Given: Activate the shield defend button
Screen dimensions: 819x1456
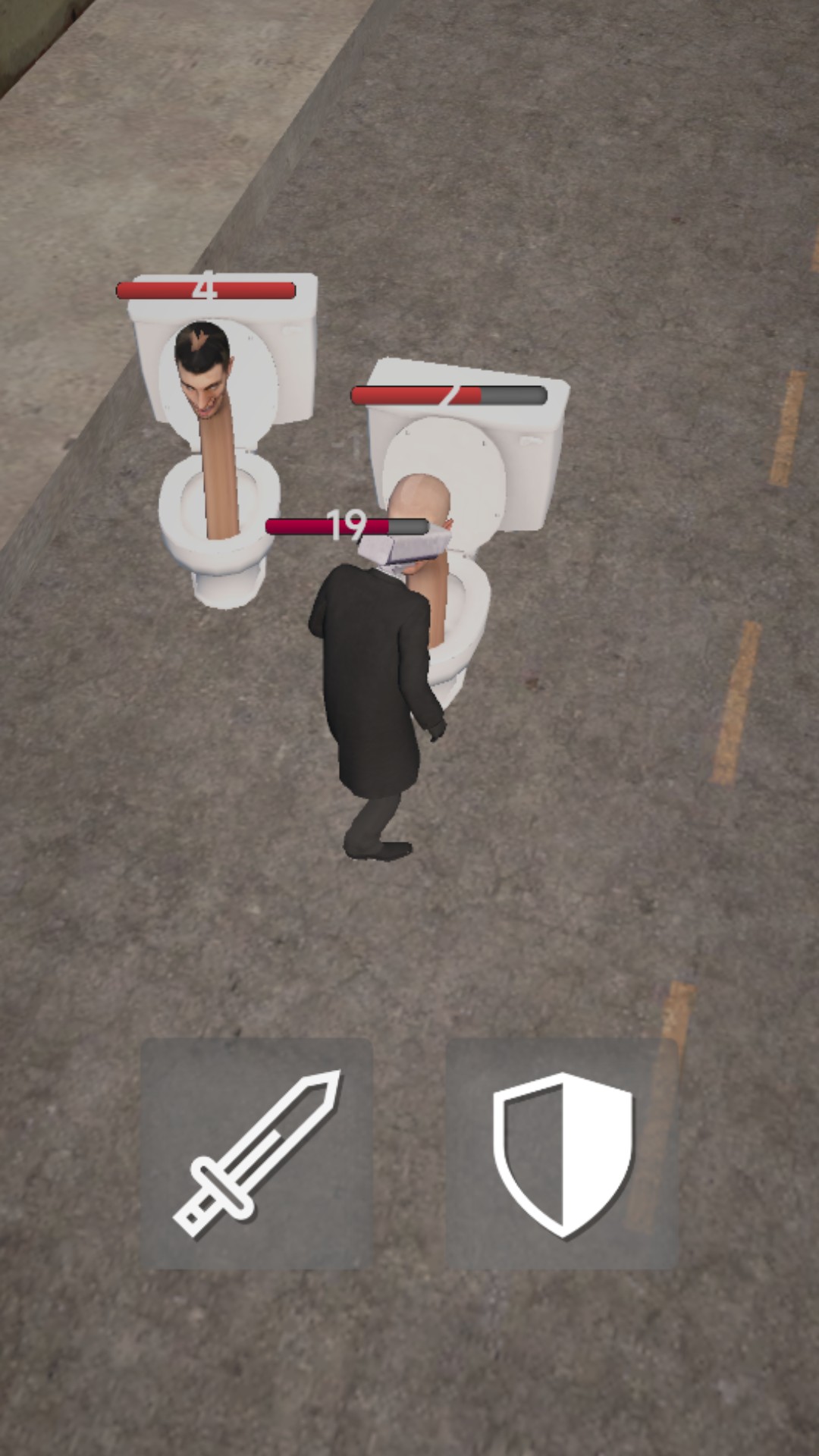Looking at the screenshot, I should 562,1153.
